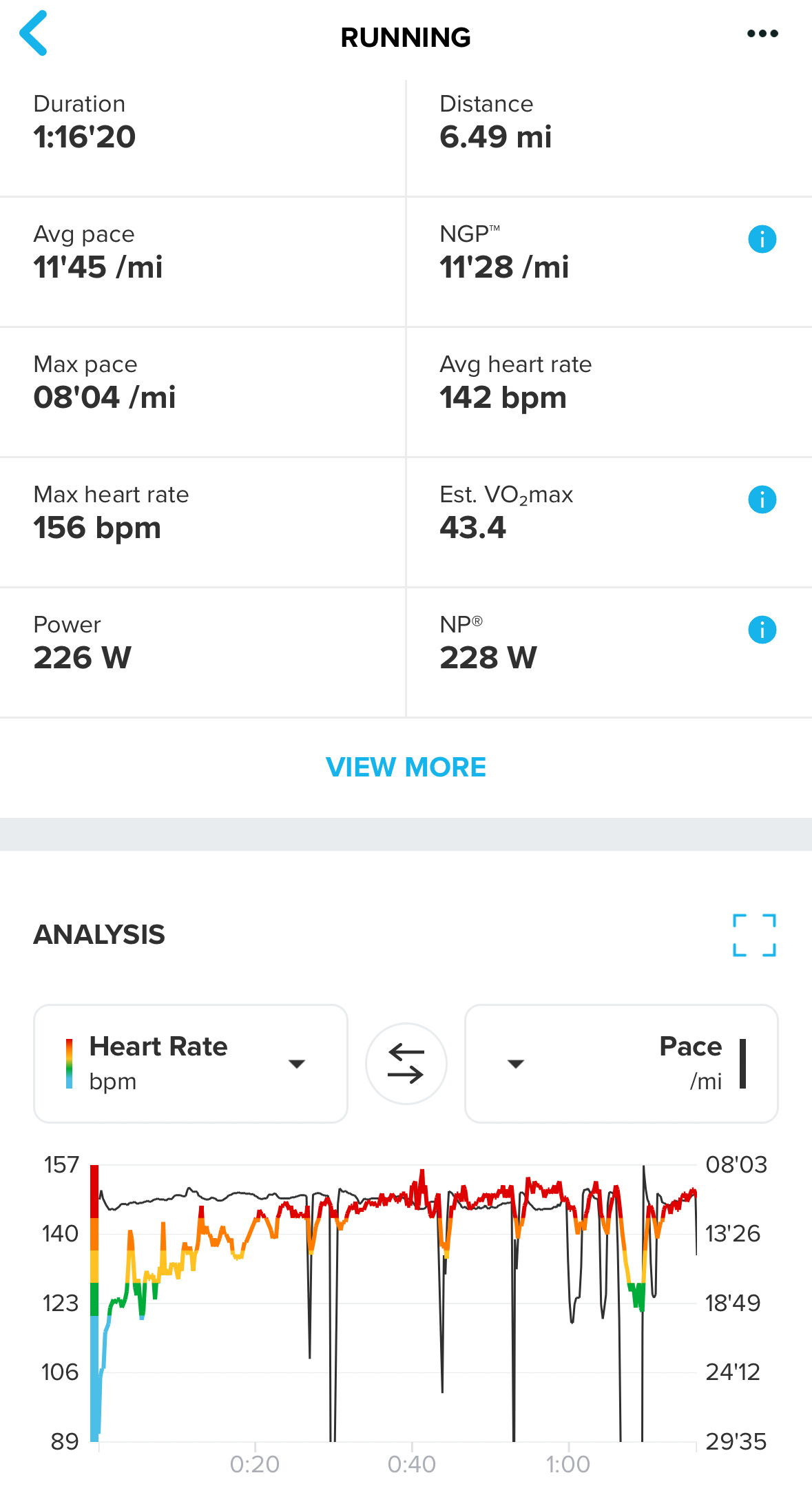Open the three-dot overflow menu
This screenshot has width=812, height=1504.
click(762, 33)
